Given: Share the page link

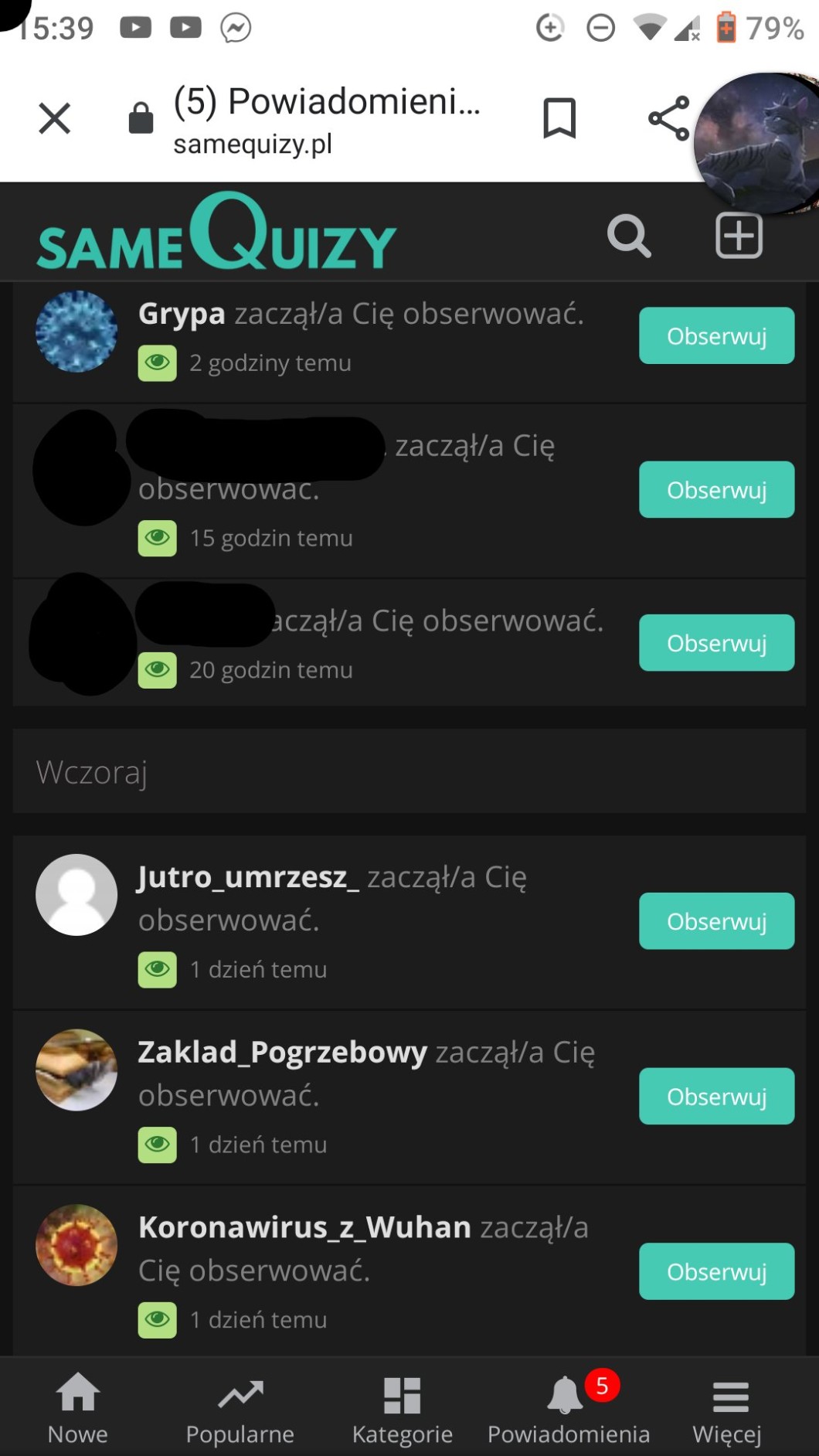Looking at the screenshot, I should (x=668, y=118).
